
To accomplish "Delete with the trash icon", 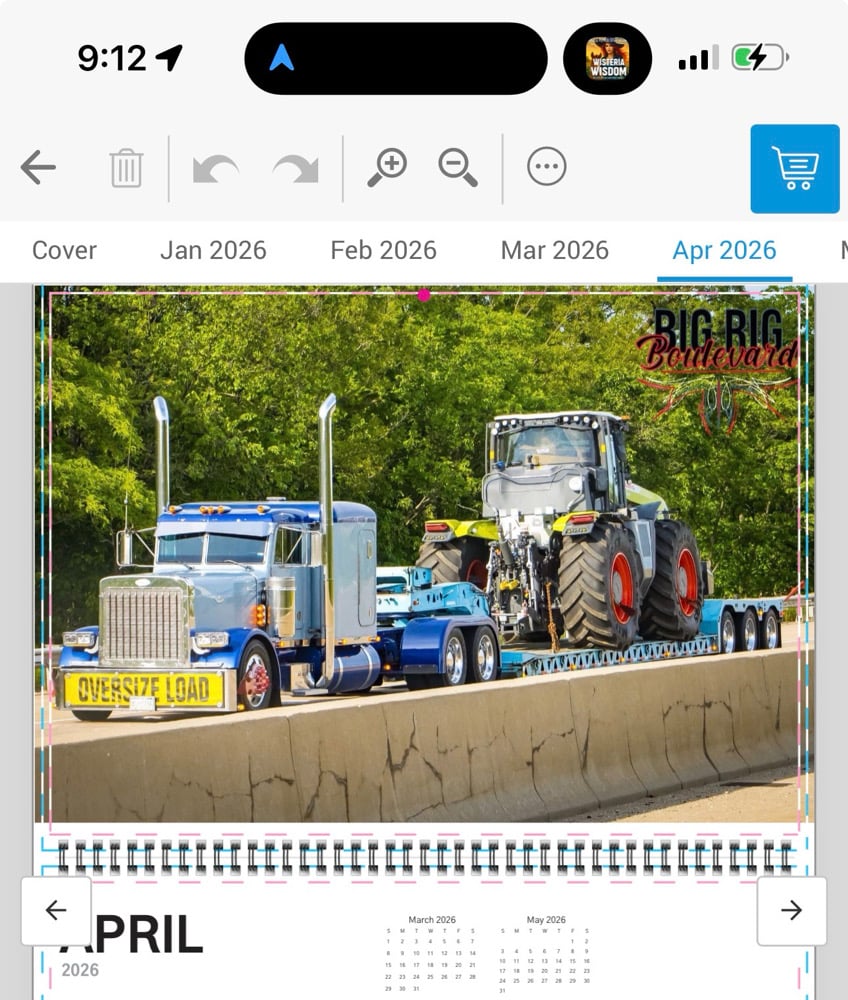I will click(x=126, y=168).
